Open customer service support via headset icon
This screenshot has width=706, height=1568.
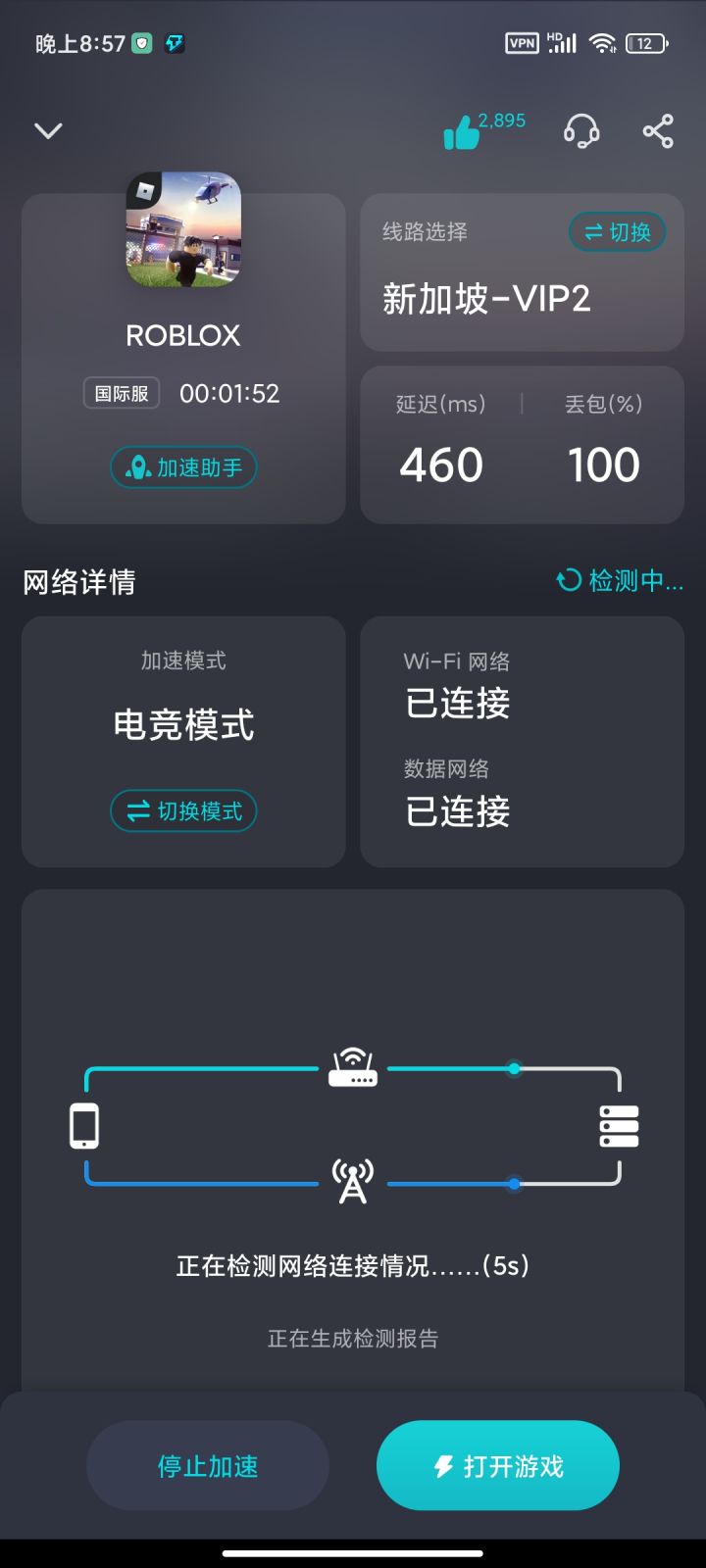pos(581,130)
